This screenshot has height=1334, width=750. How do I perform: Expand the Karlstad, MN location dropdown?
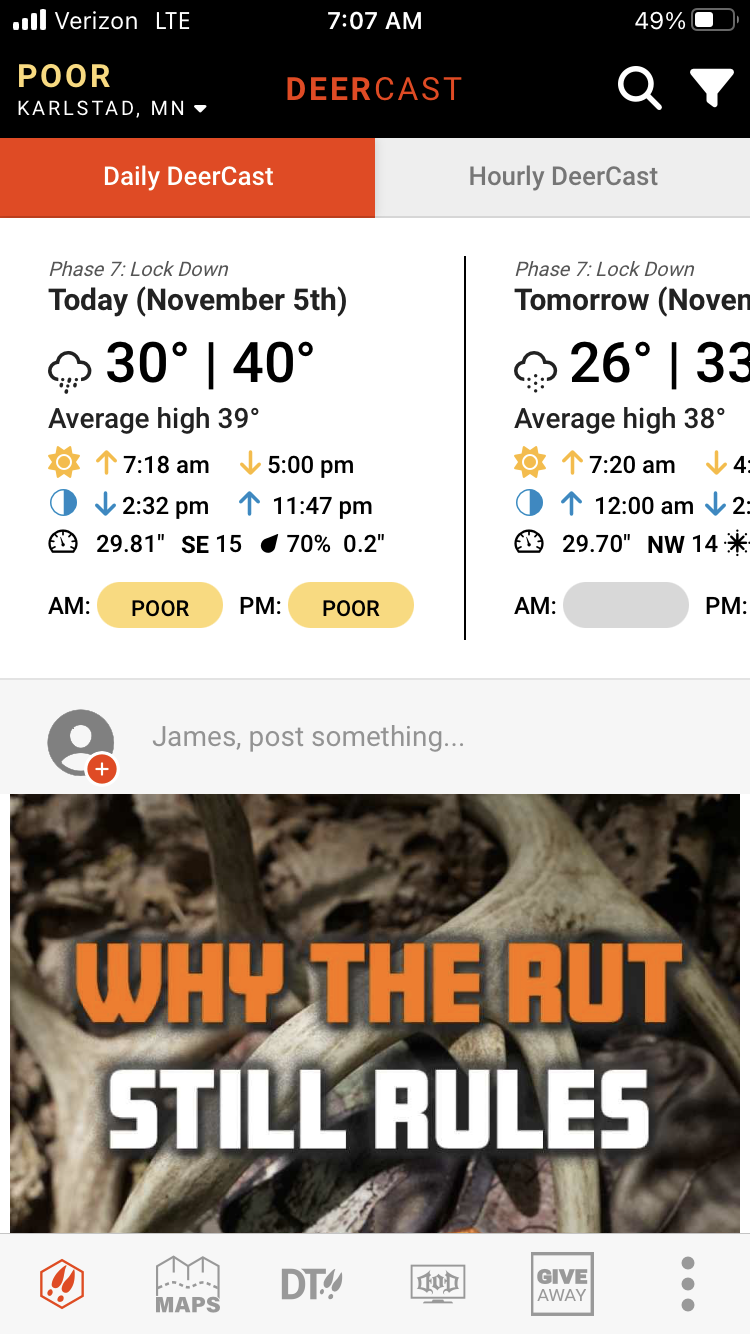(x=112, y=108)
